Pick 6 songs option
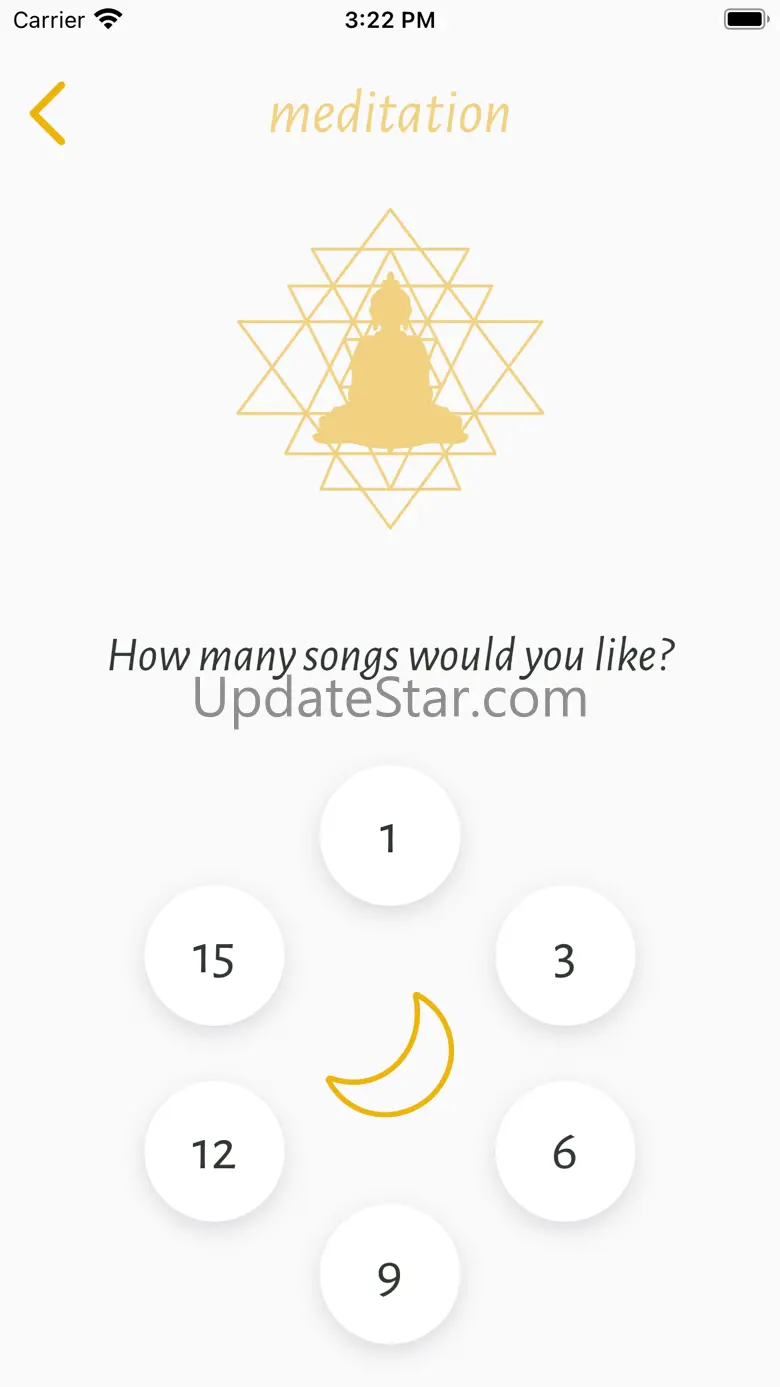Viewport: 780px width, 1387px height. point(565,1152)
